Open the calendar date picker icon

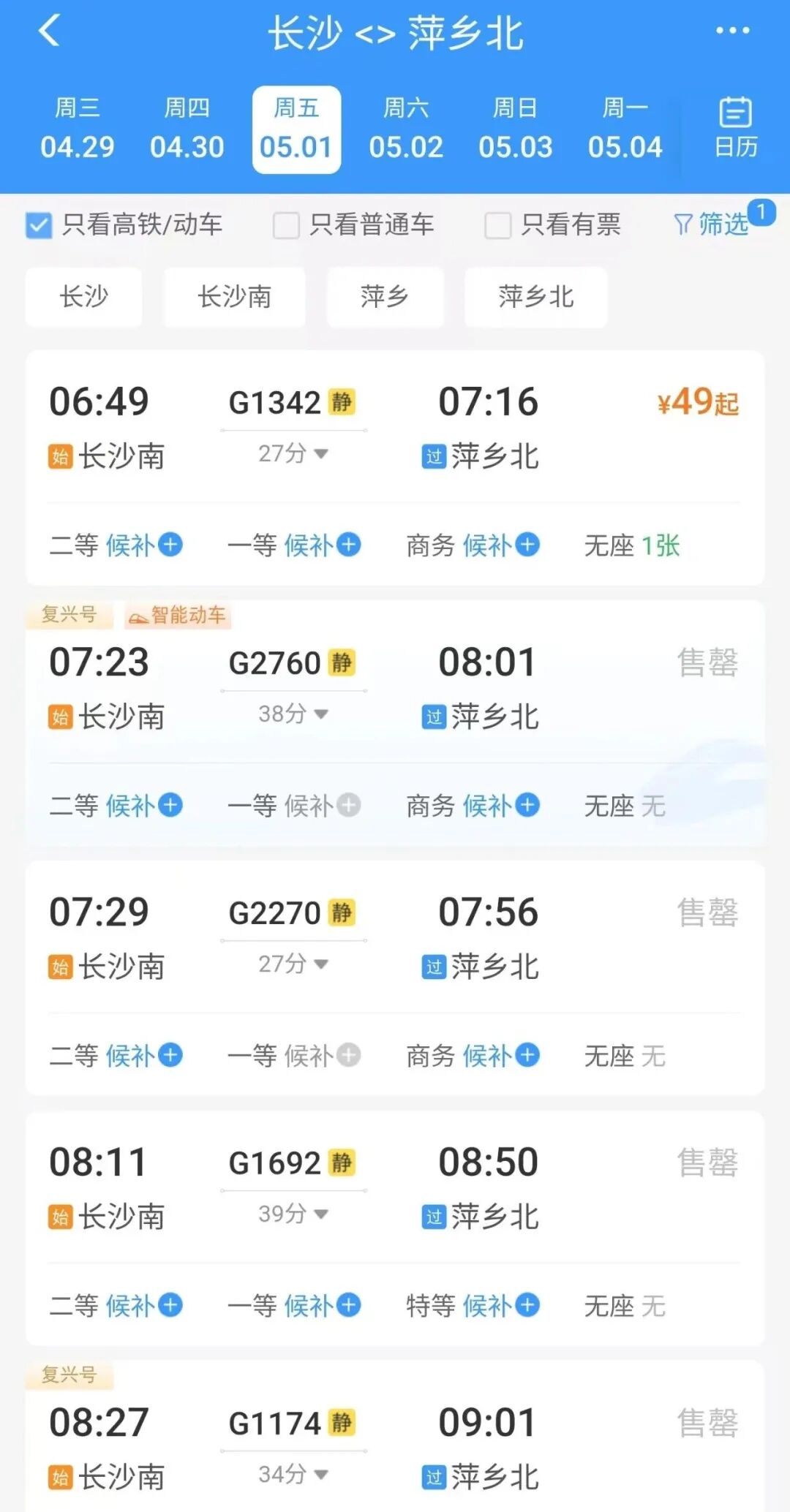(x=734, y=126)
